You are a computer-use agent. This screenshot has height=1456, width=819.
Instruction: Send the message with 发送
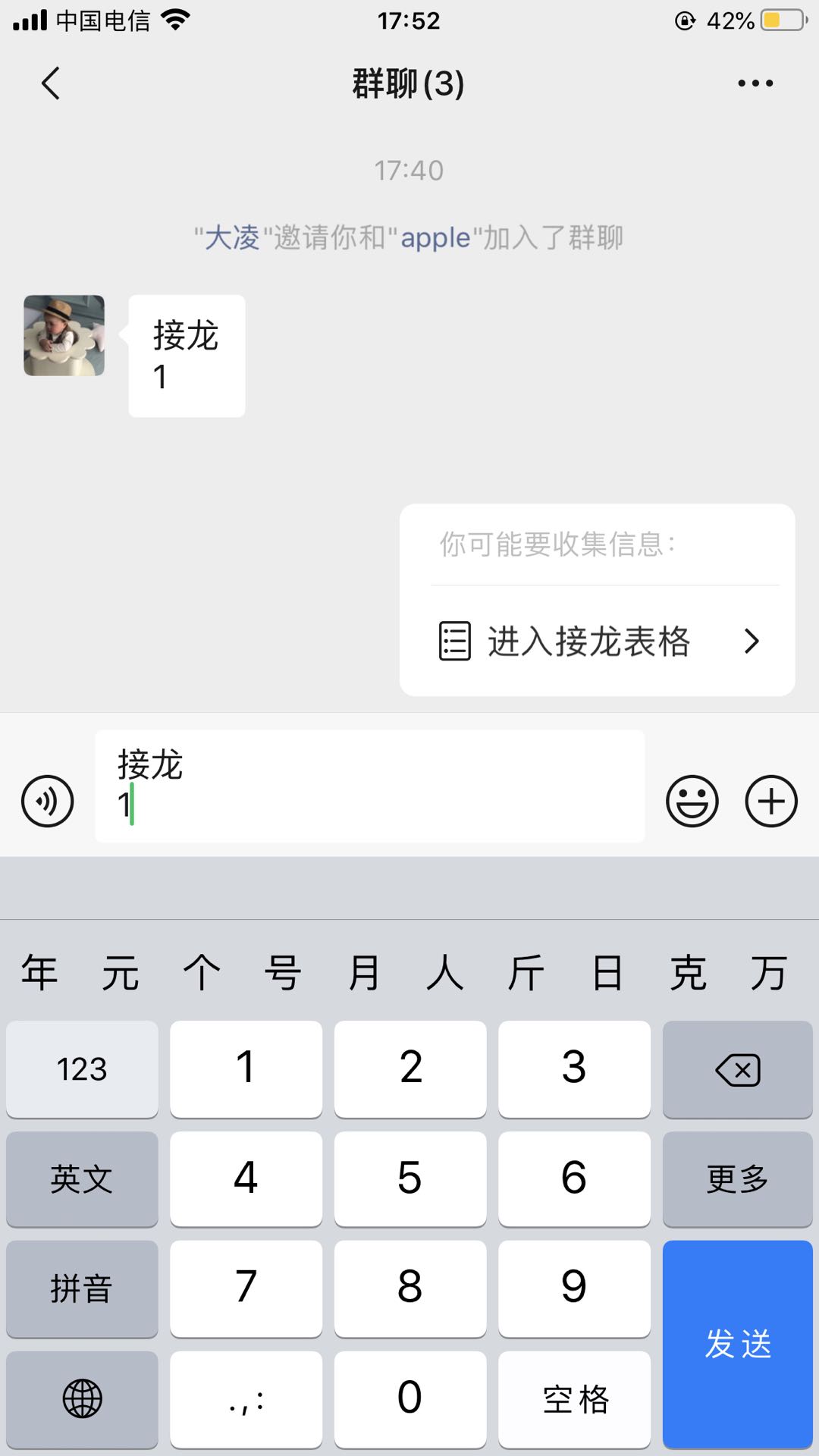tap(737, 1344)
